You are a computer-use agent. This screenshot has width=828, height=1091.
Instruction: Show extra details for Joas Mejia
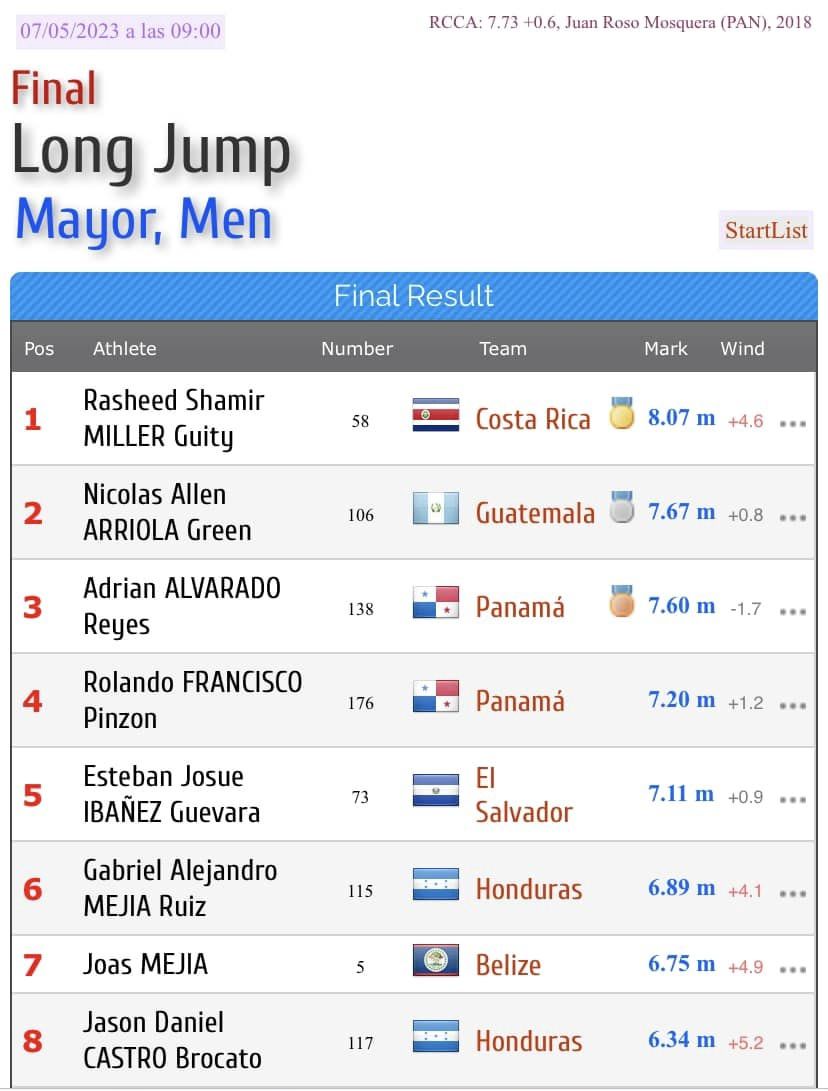pyautogui.click(x=793, y=969)
